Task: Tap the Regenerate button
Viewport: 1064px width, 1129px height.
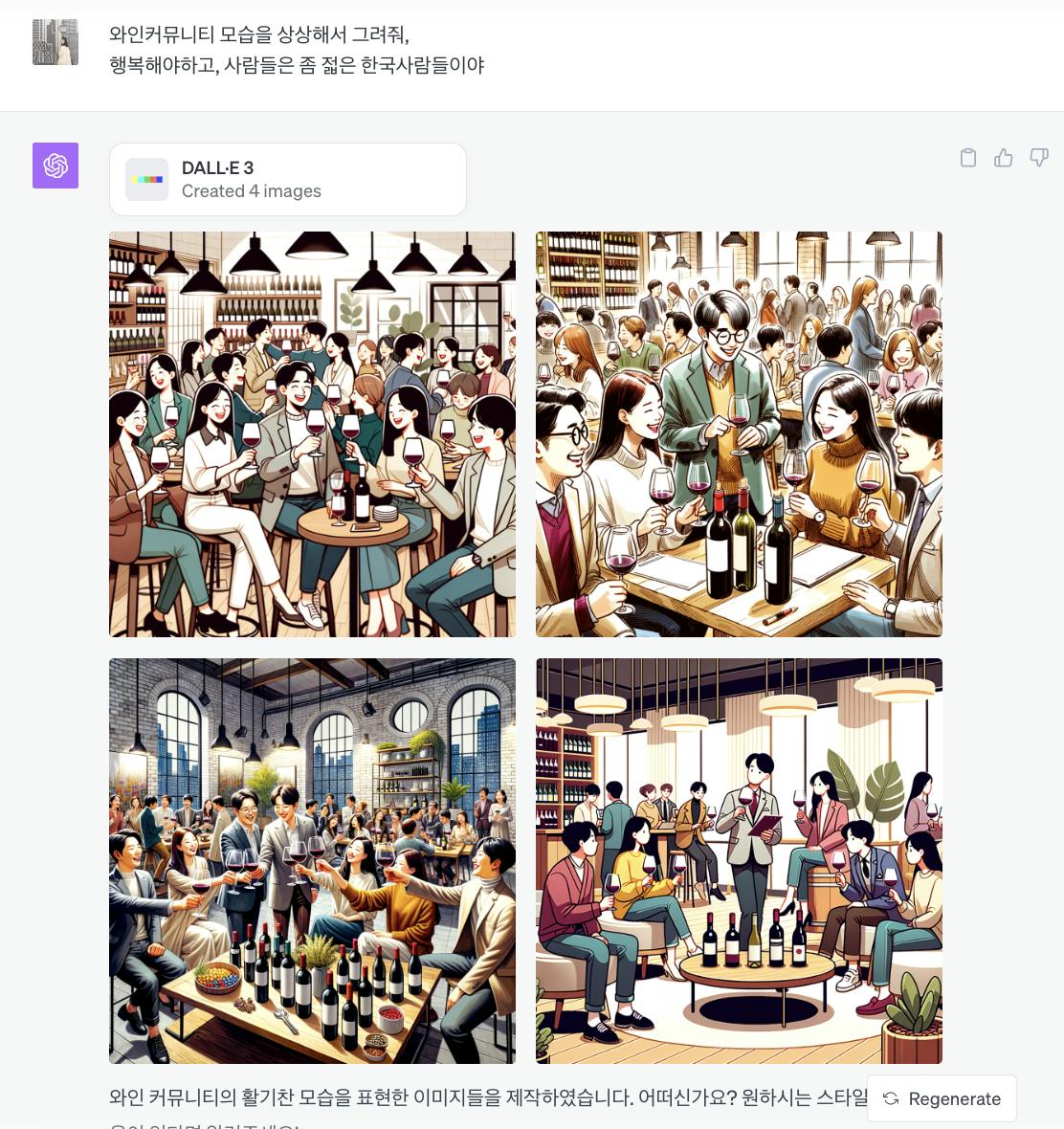Action: [x=942, y=1098]
